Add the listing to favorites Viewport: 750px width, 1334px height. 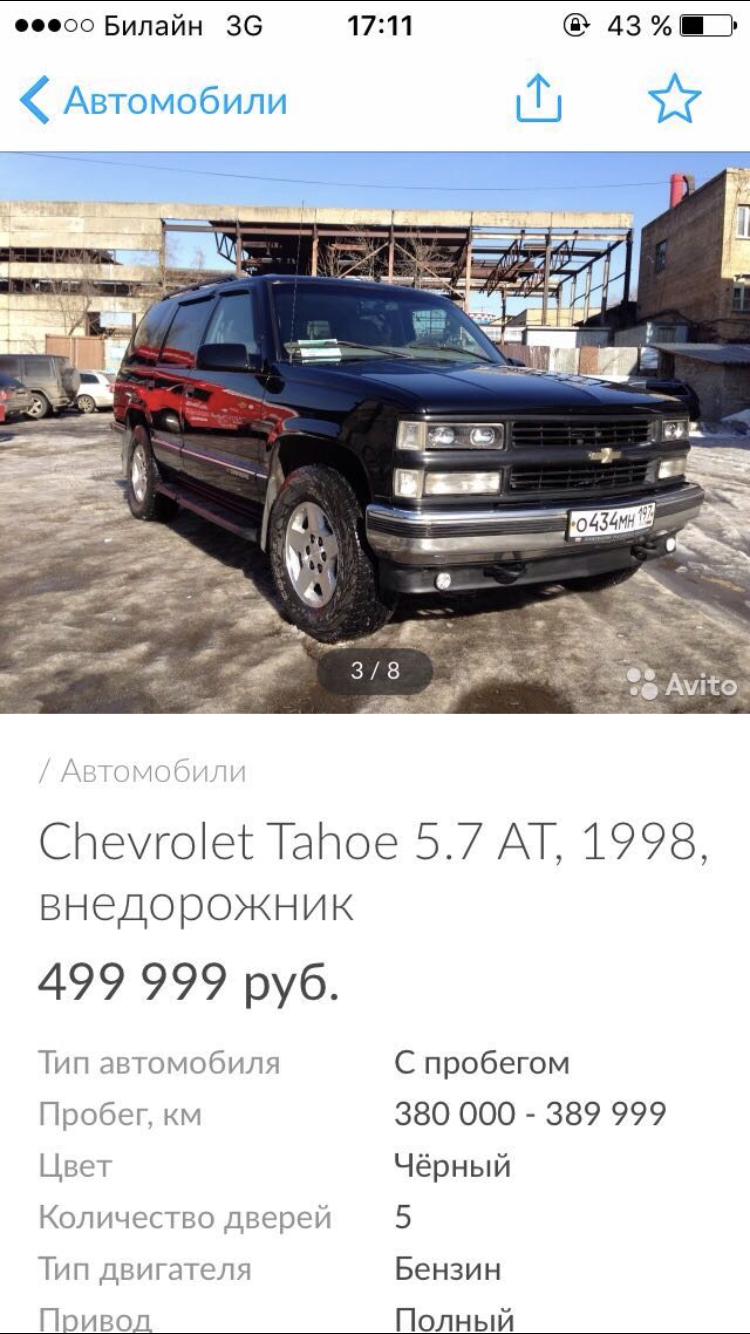(675, 100)
